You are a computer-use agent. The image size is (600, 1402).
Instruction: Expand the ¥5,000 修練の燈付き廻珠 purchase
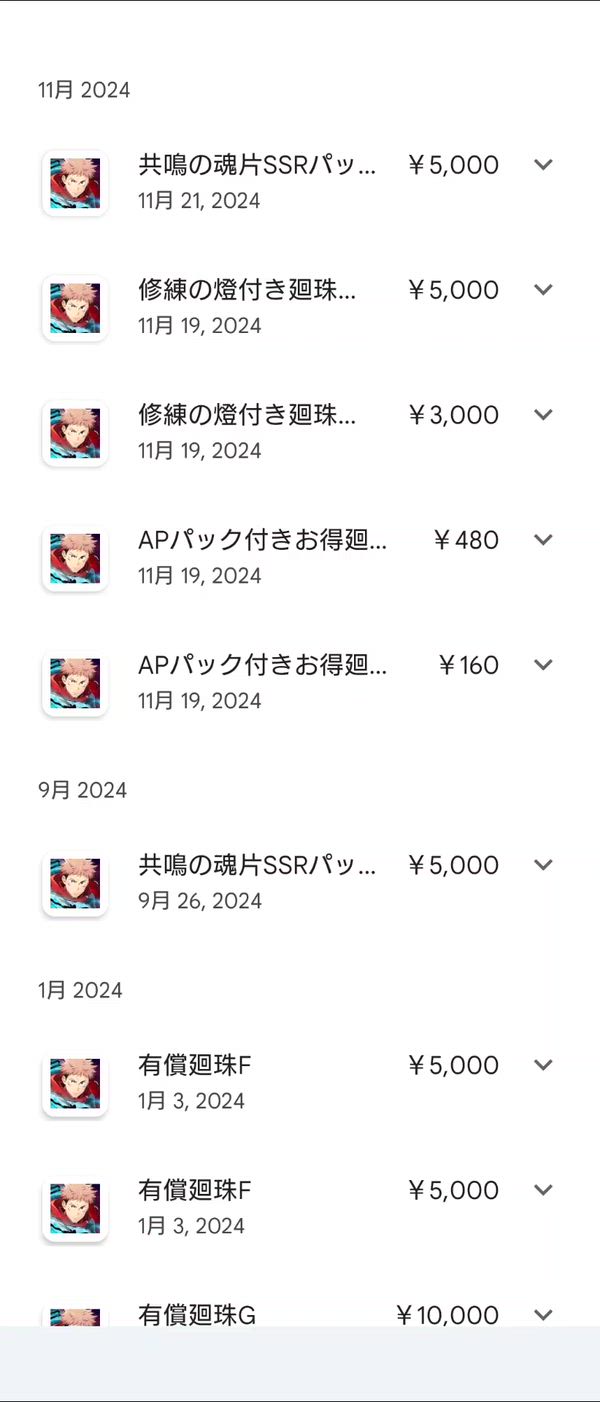click(543, 290)
